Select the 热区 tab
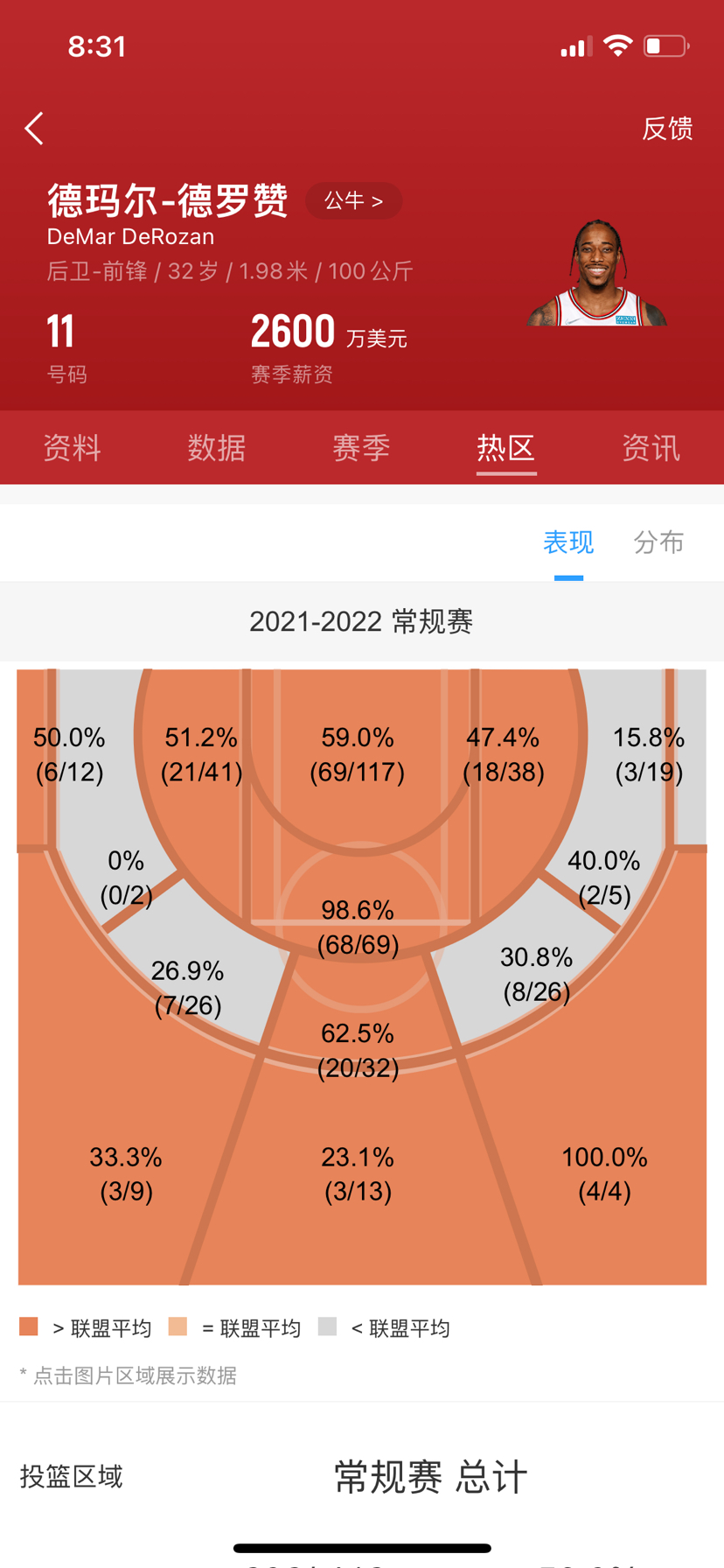The image size is (724, 1568). point(505,448)
